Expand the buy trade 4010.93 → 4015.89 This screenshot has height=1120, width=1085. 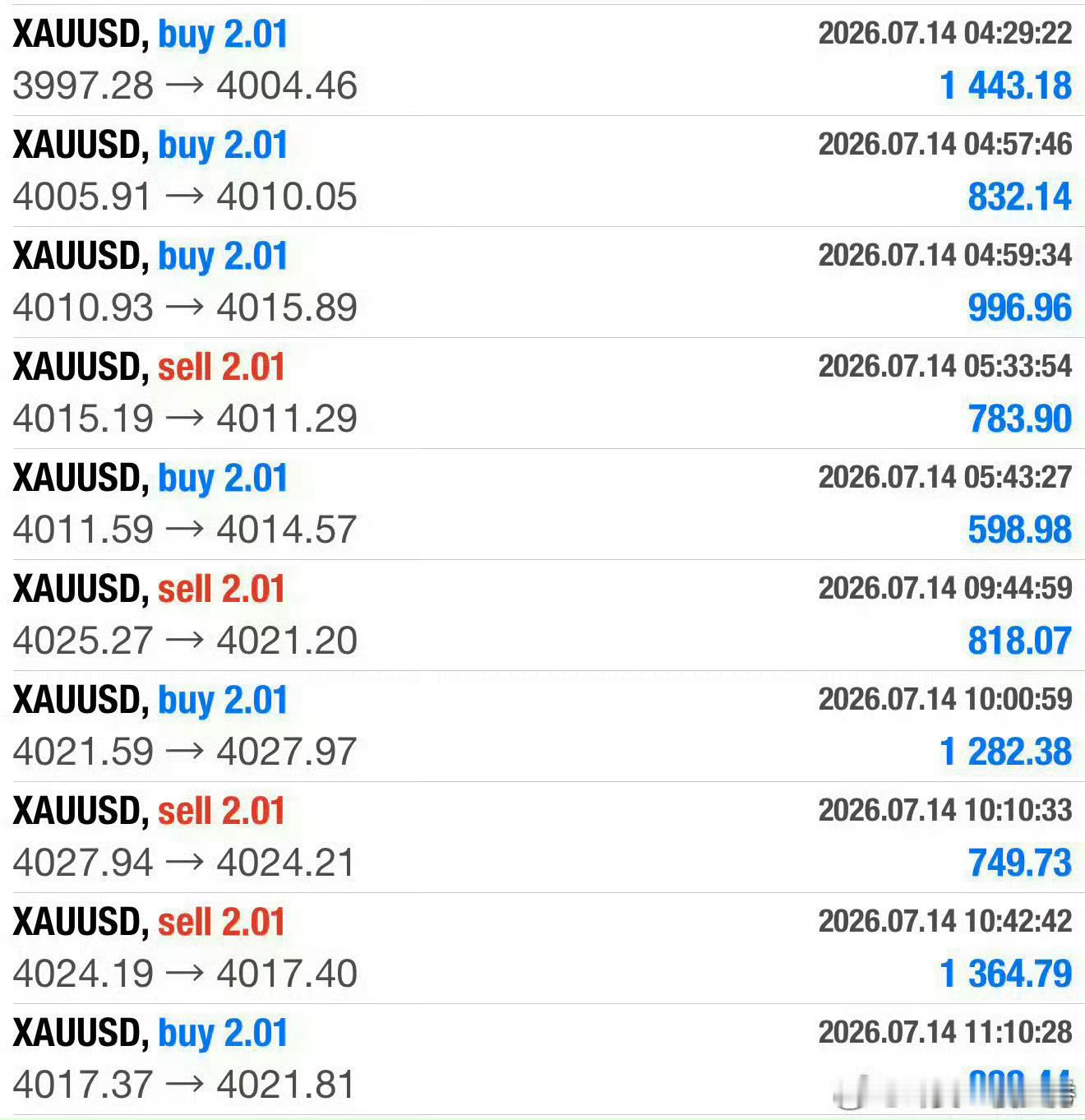point(542,282)
